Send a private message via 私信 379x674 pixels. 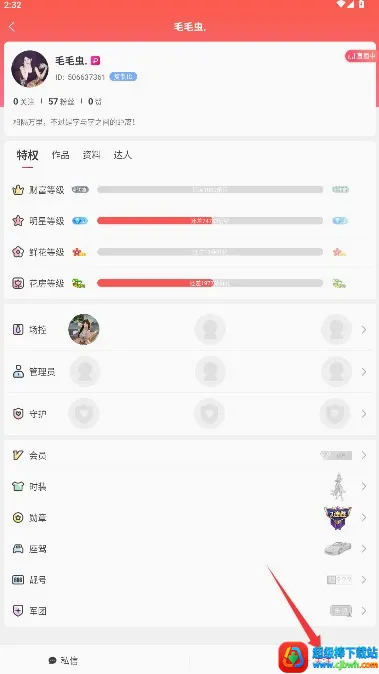[x=63, y=660]
